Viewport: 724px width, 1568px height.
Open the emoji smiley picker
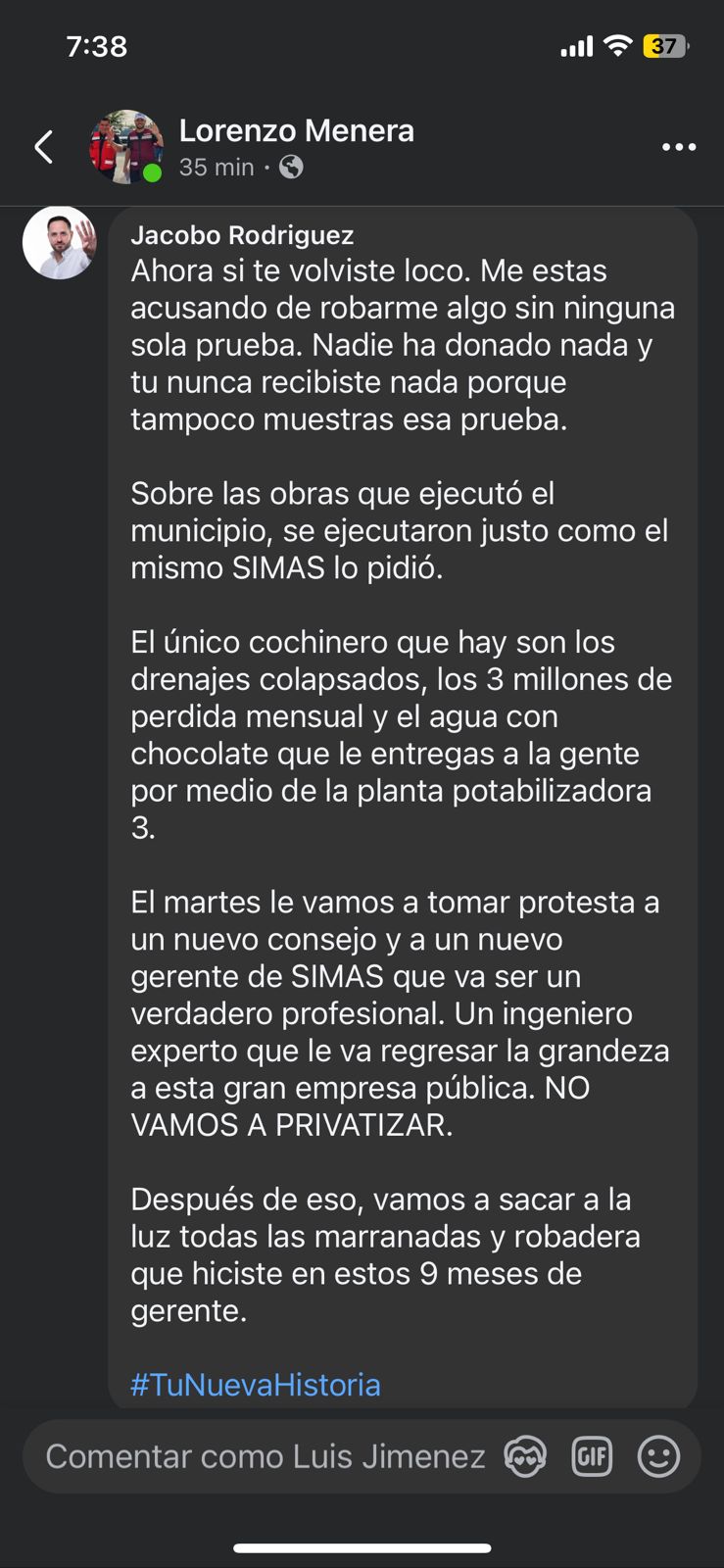coord(658,1456)
